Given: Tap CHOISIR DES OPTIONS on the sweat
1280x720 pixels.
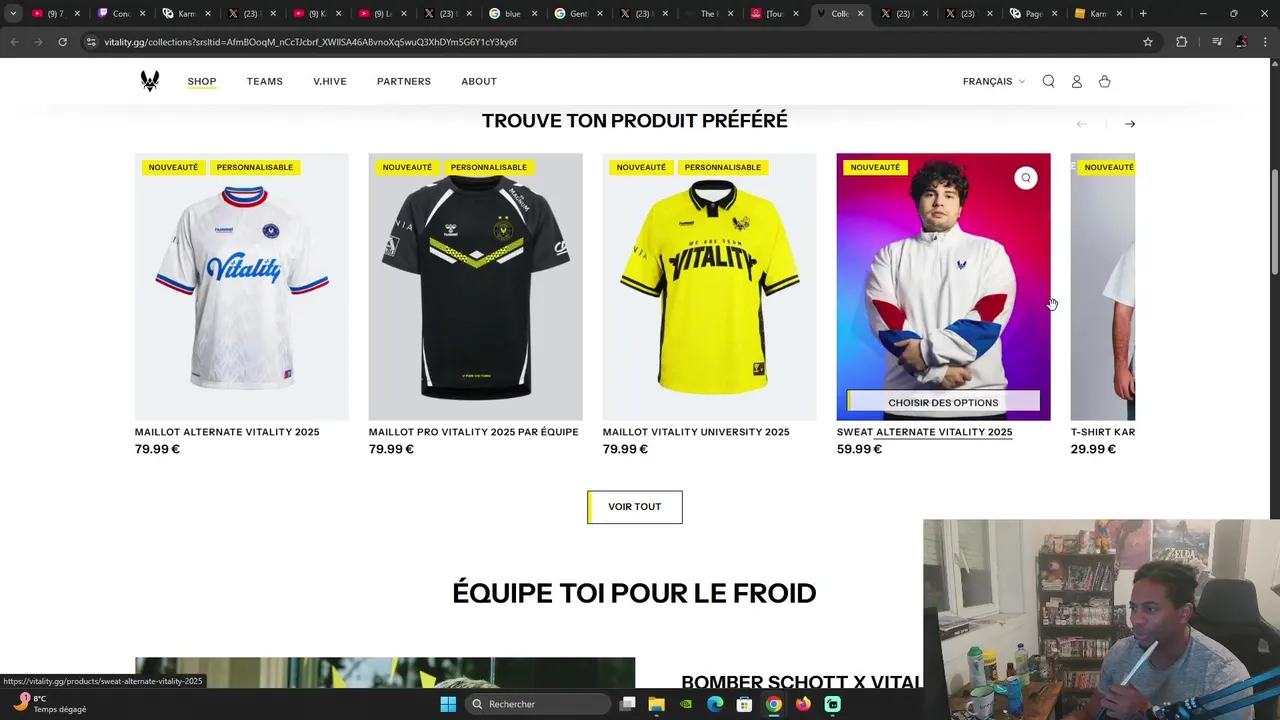Looking at the screenshot, I should click(x=943, y=402).
